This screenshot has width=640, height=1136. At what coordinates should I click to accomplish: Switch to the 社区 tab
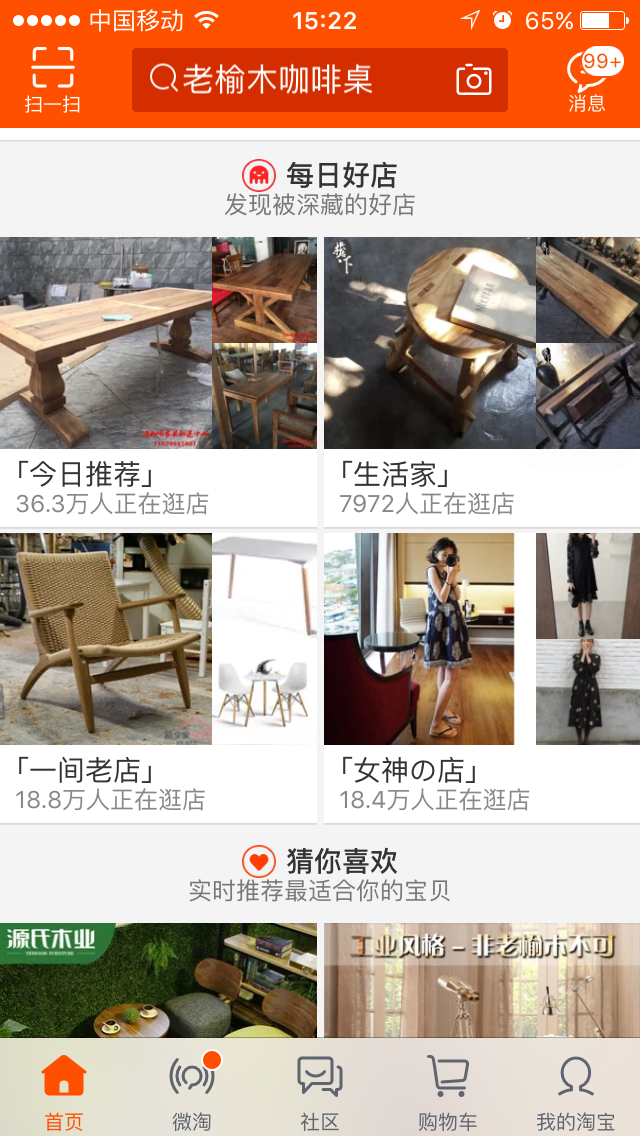click(x=320, y=1092)
